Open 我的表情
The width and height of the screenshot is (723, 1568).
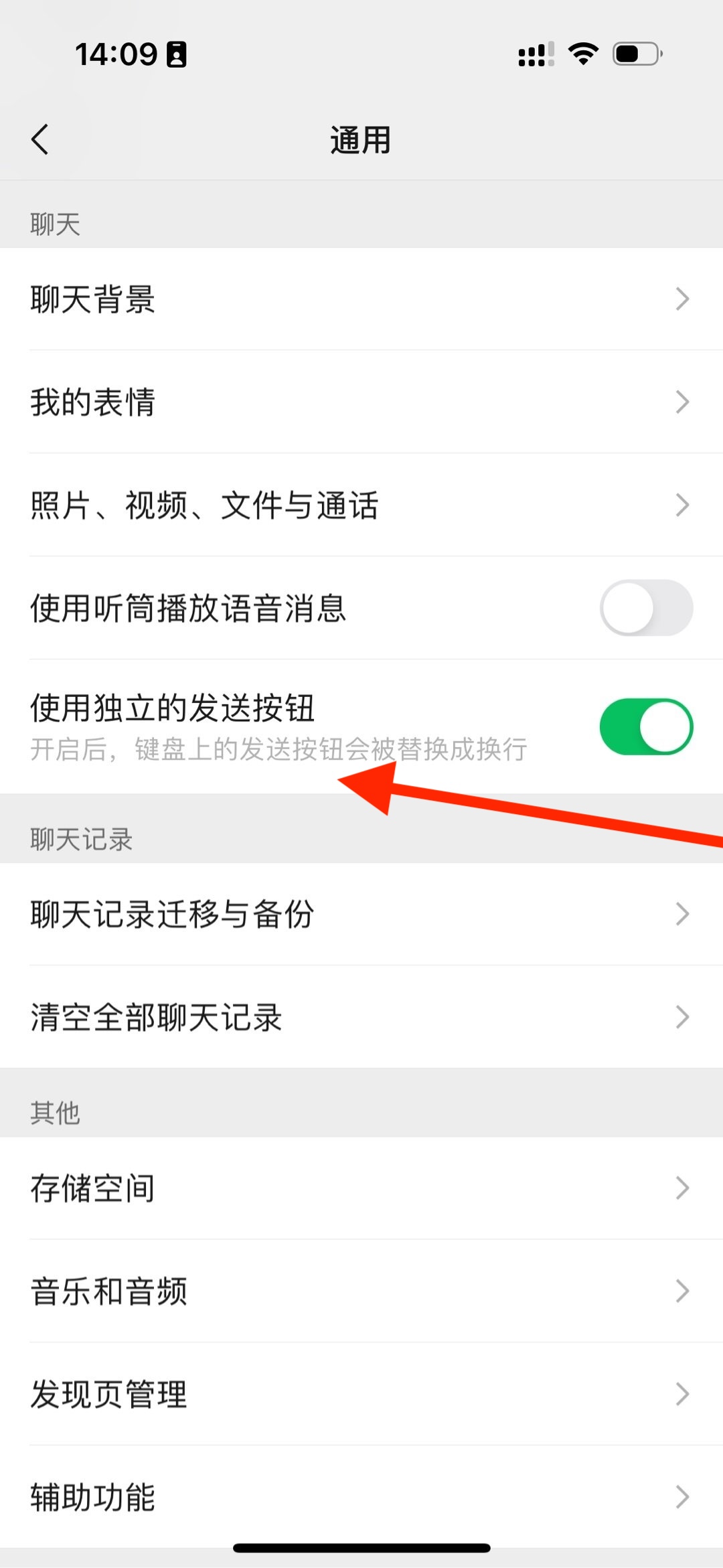tap(361, 402)
